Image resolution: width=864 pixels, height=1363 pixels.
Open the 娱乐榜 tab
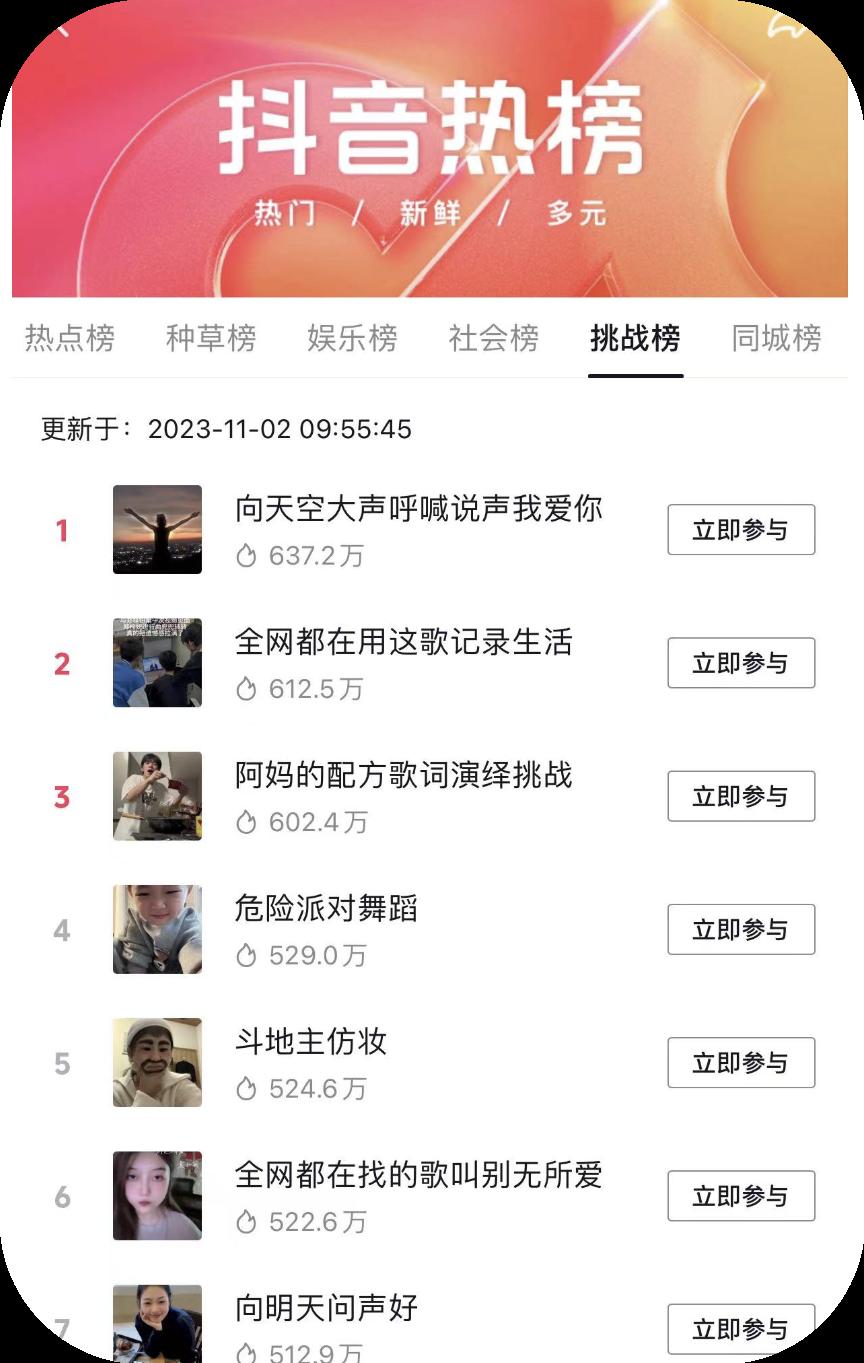[352, 339]
